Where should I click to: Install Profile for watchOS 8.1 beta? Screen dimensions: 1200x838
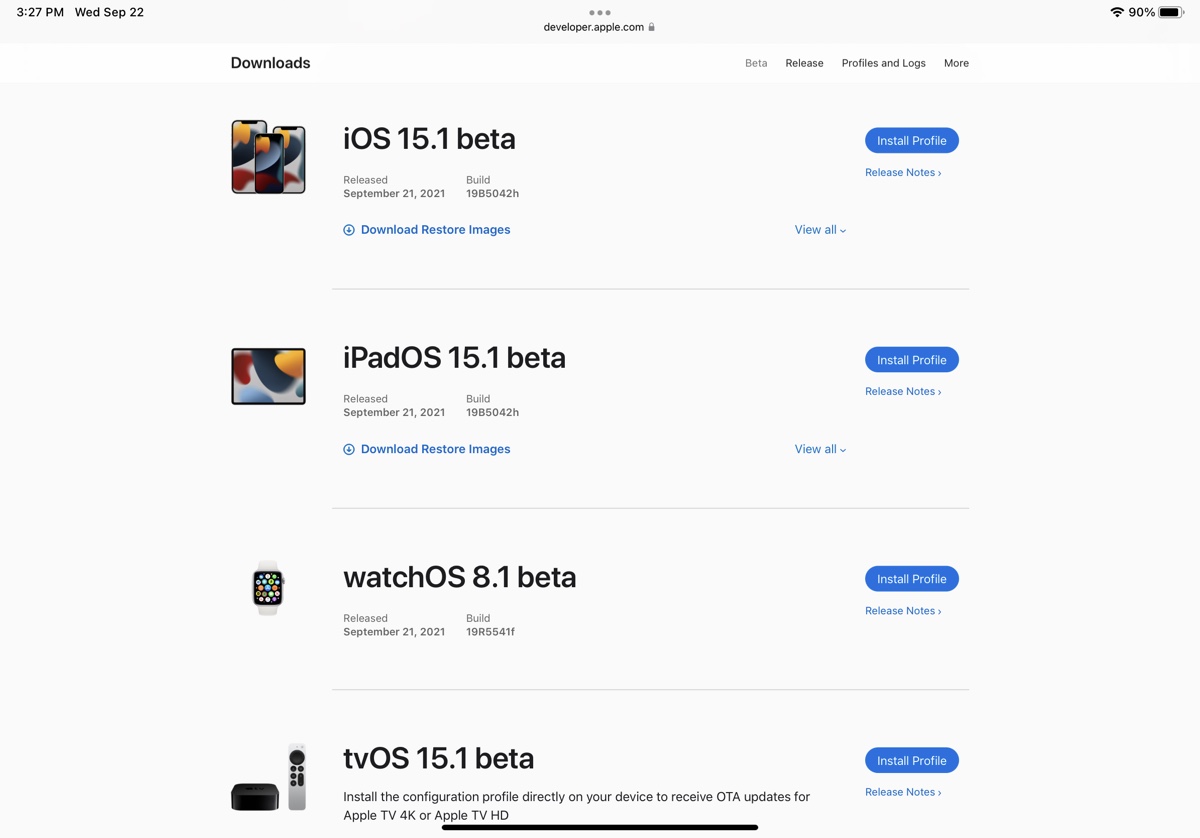(911, 579)
